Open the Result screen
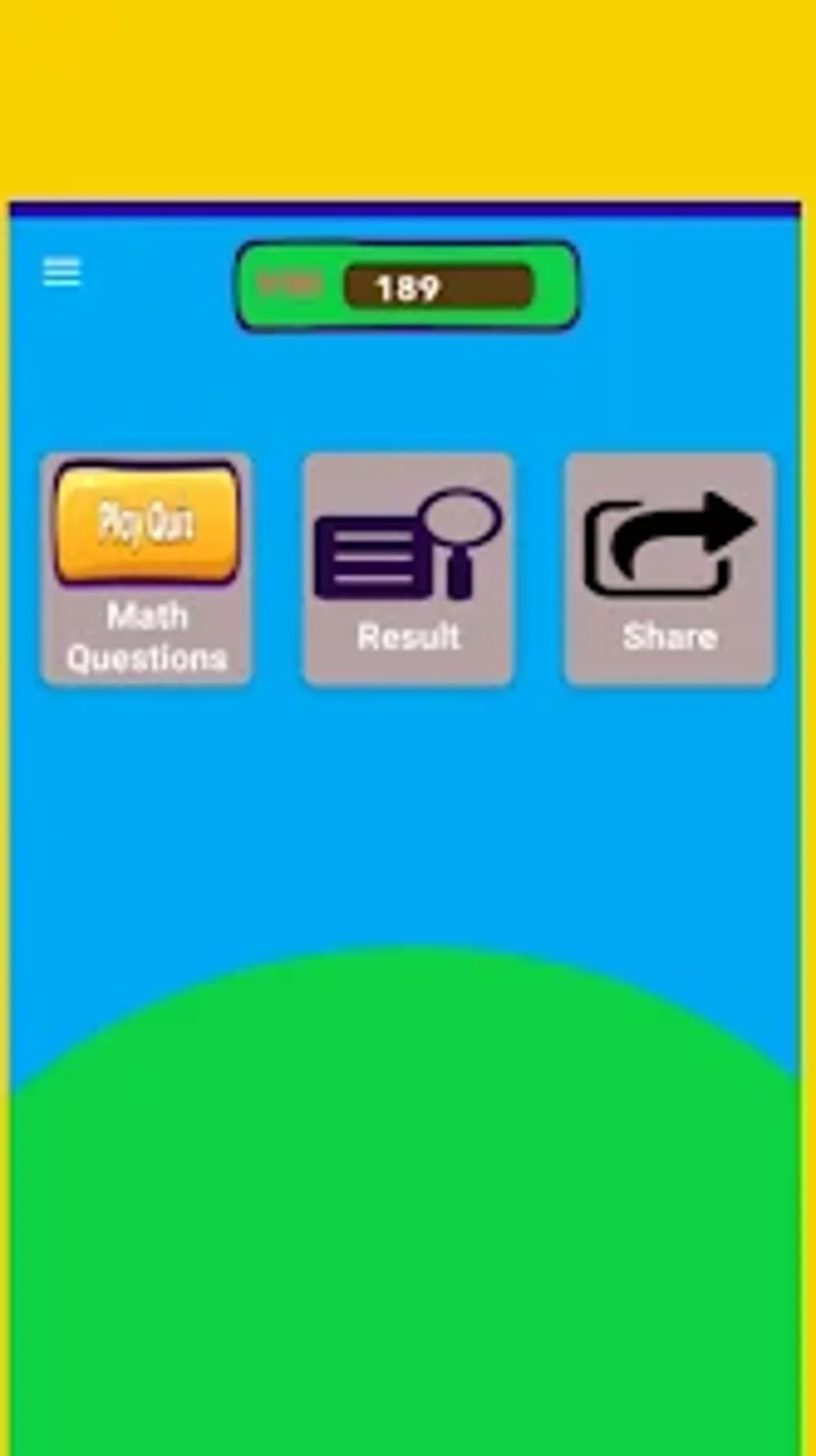 [x=406, y=568]
